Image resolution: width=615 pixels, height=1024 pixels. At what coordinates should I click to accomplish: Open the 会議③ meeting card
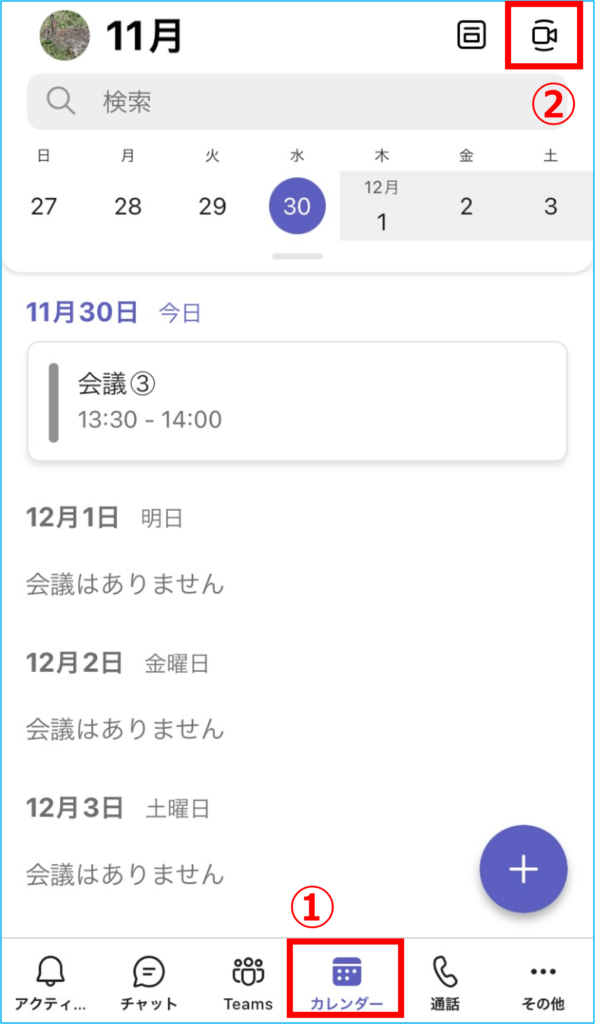297,401
